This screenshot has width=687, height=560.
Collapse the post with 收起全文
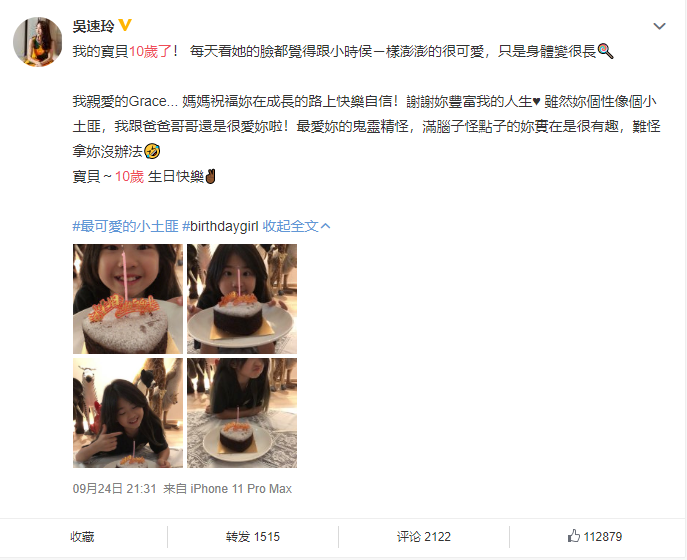(296, 226)
